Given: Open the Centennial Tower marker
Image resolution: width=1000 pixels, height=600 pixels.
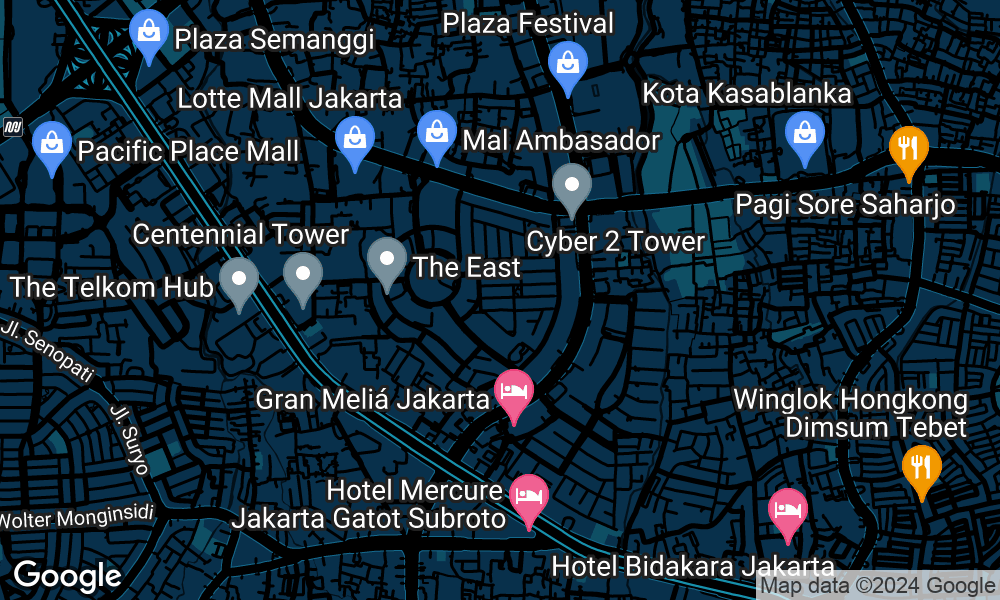Looking at the screenshot, I should pos(303,274).
